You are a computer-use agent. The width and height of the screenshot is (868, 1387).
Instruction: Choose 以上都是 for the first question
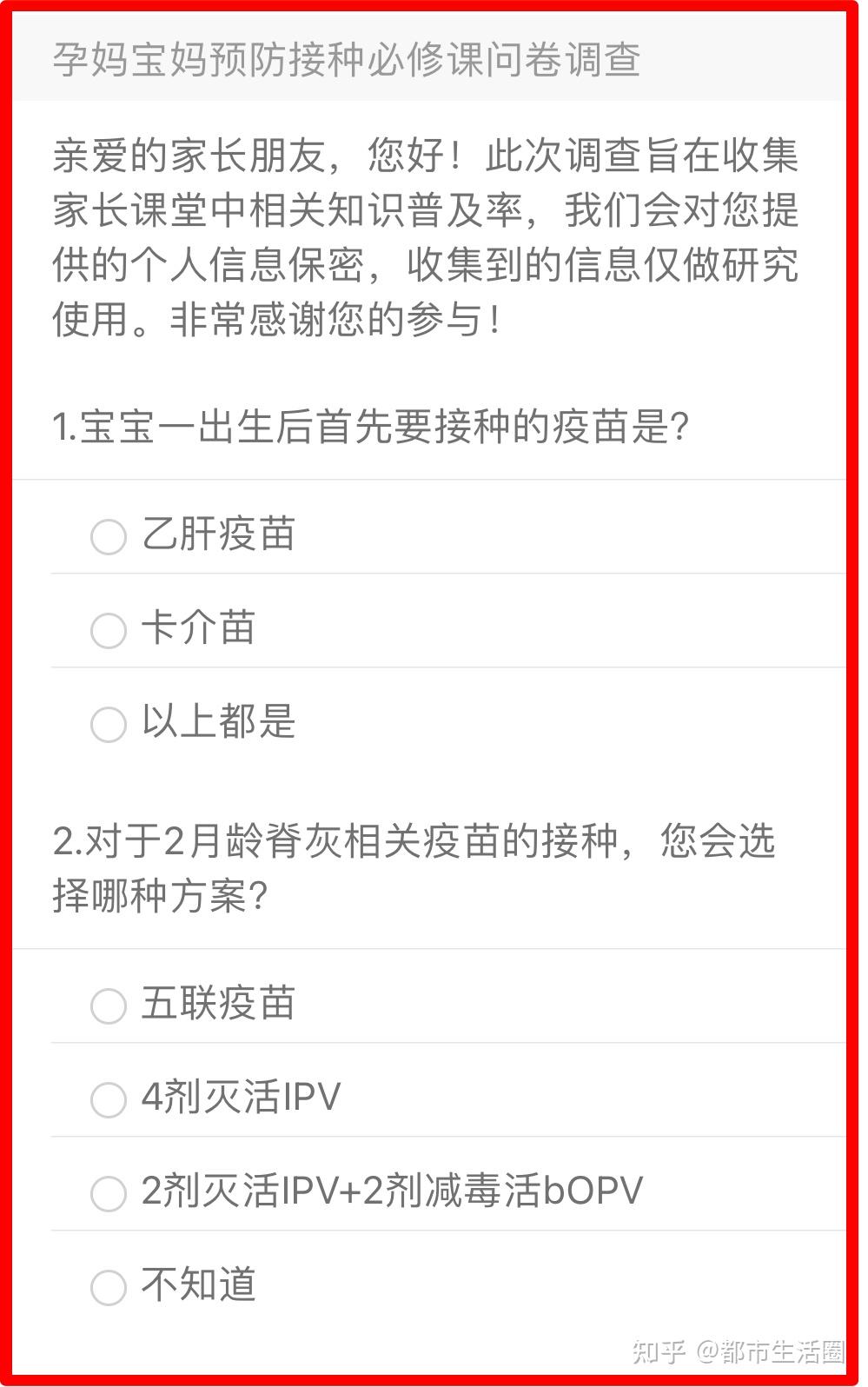coord(217,726)
